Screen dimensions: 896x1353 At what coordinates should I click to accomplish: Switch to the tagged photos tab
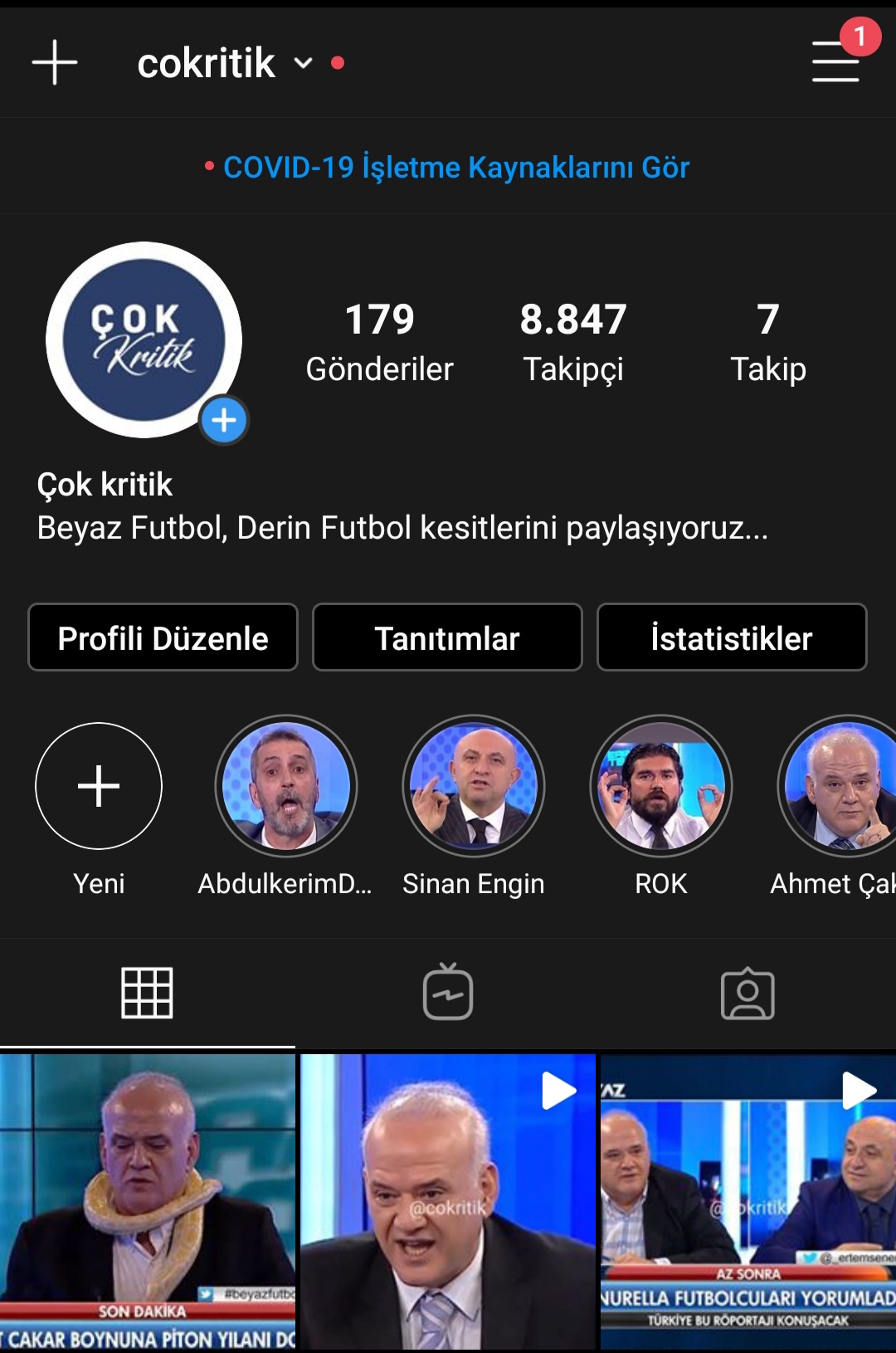[x=747, y=993]
